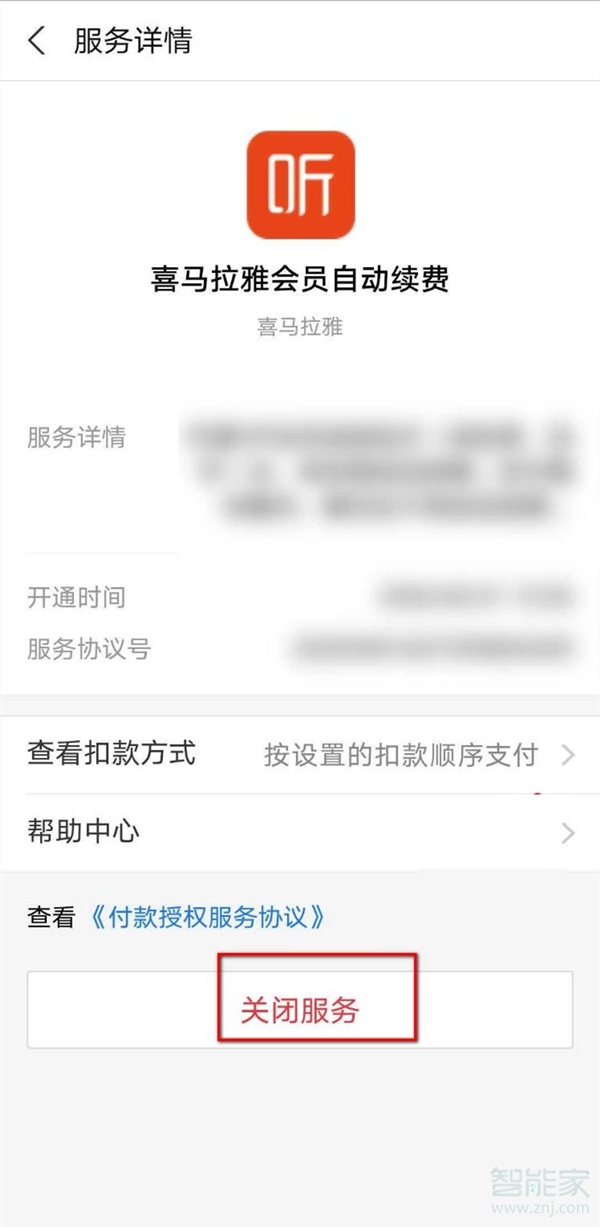Tap 关闭服务 button
This screenshot has width=600, height=1227.
tap(300, 1009)
